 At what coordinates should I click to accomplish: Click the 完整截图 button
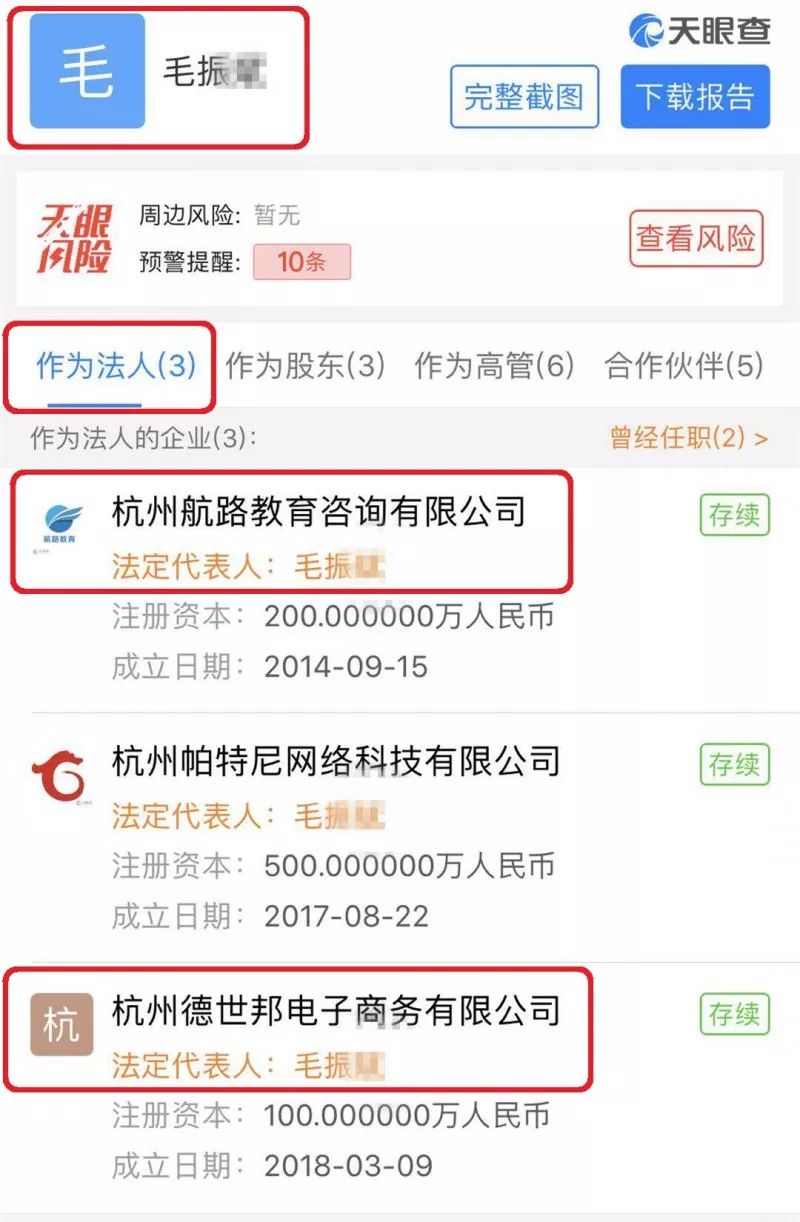click(524, 97)
